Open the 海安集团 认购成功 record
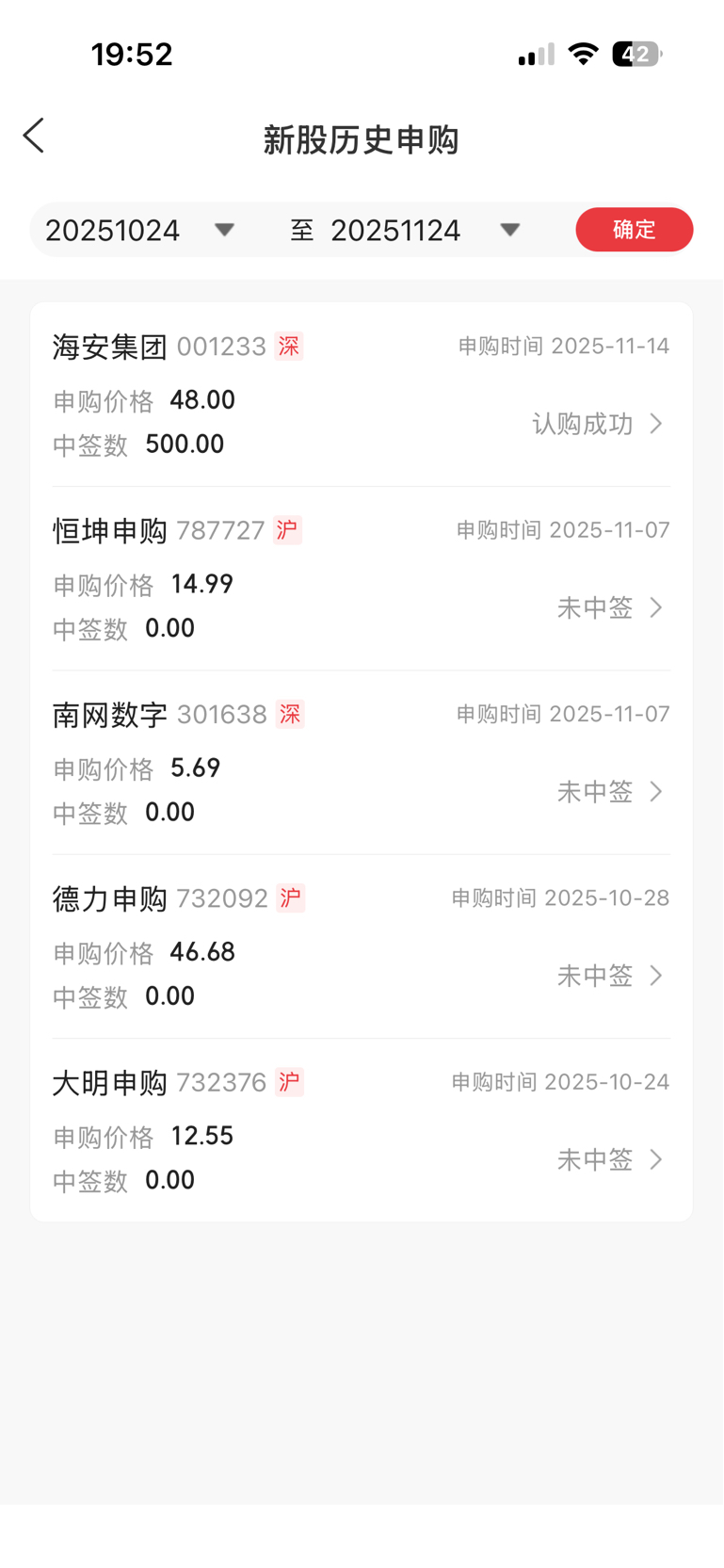The image size is (724, 1568). (x=362, y=395)
